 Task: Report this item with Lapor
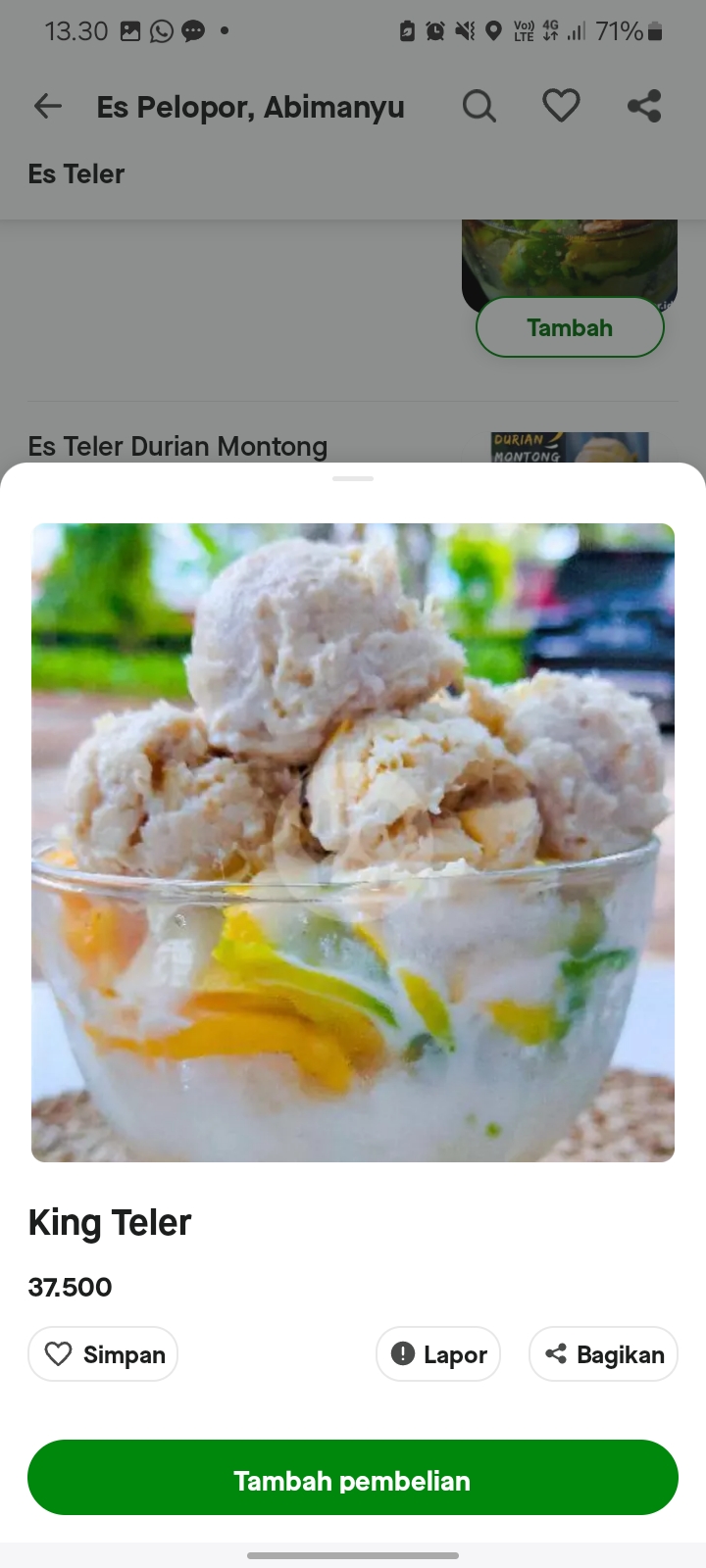[438, 1354]
